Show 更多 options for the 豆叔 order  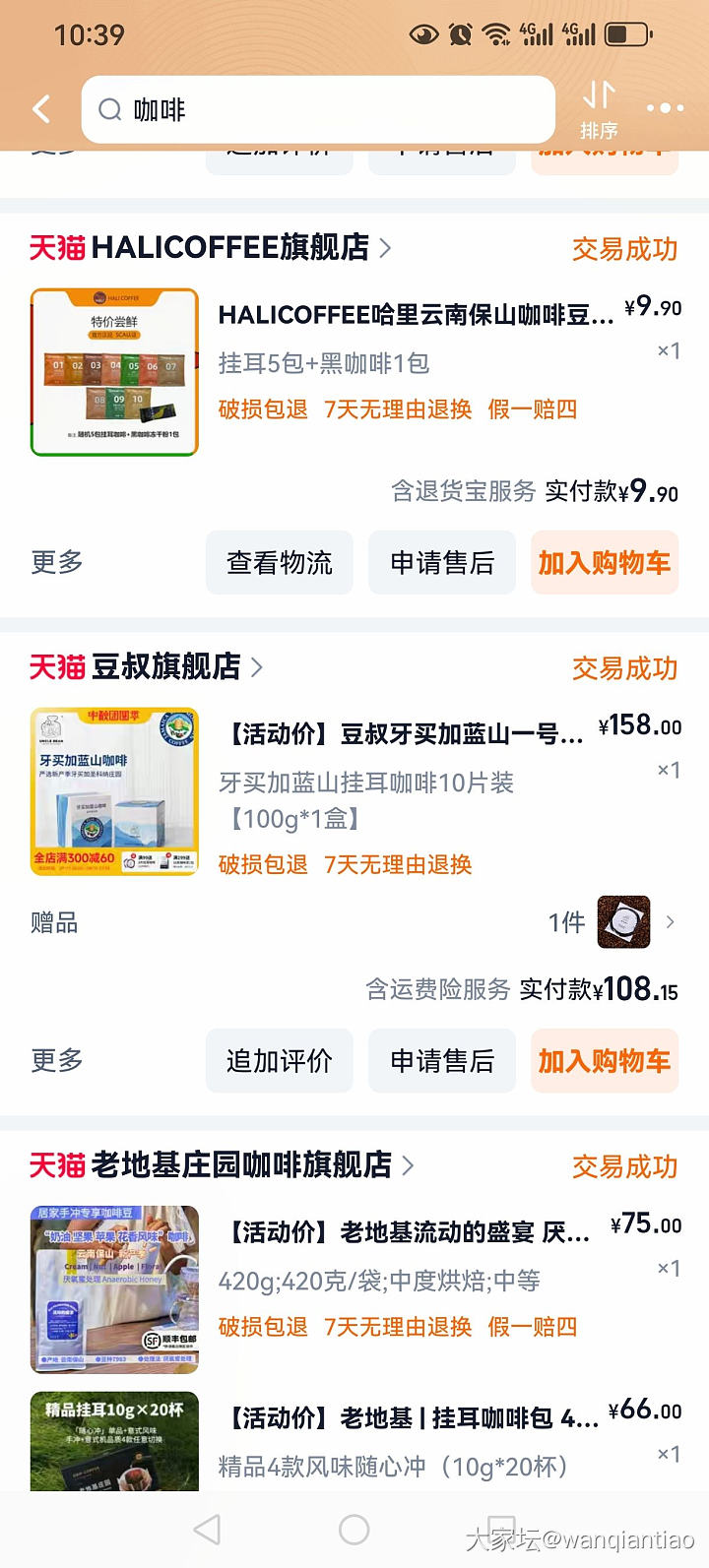(x=57, y=1060)
